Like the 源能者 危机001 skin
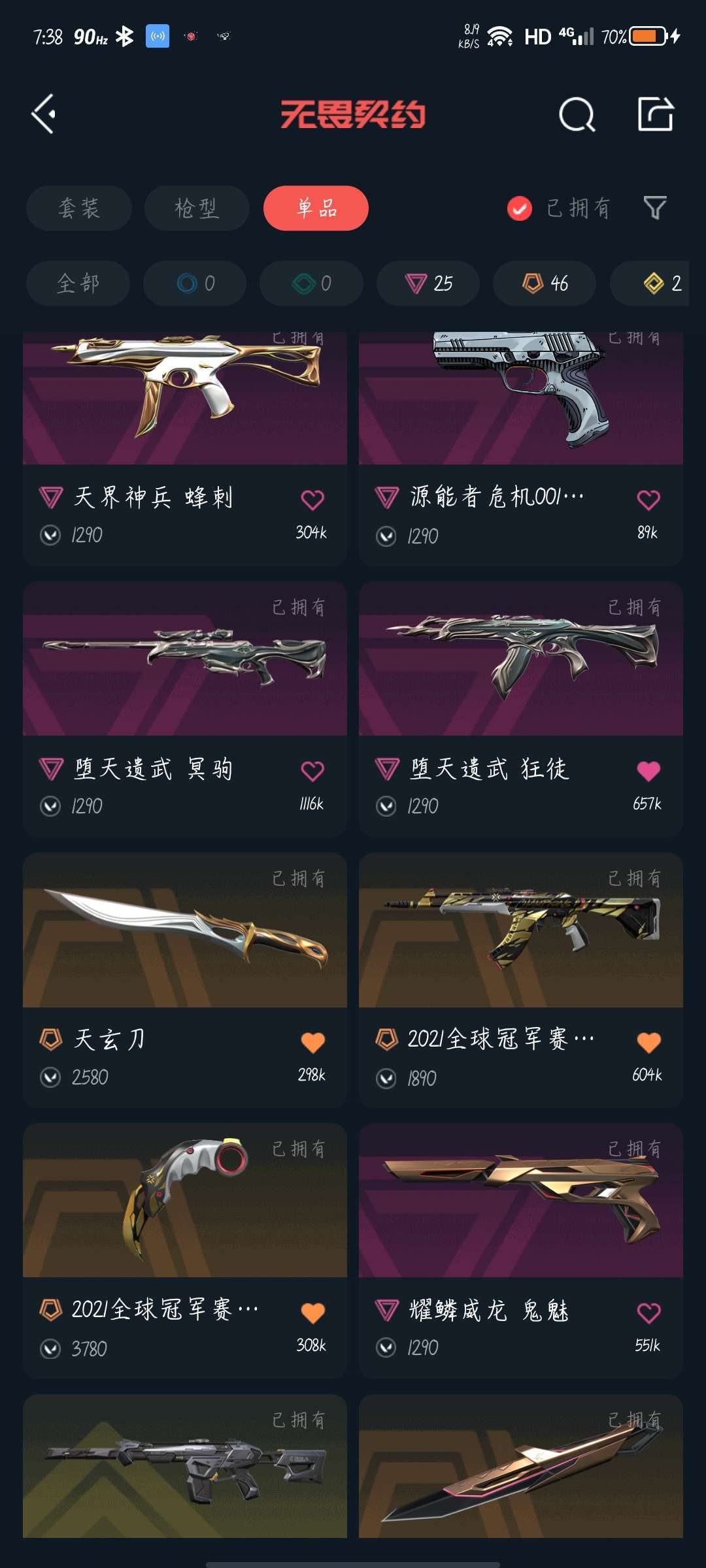Image resolution: width=706 pixels, height=1568 pixels. pos(648,500)
